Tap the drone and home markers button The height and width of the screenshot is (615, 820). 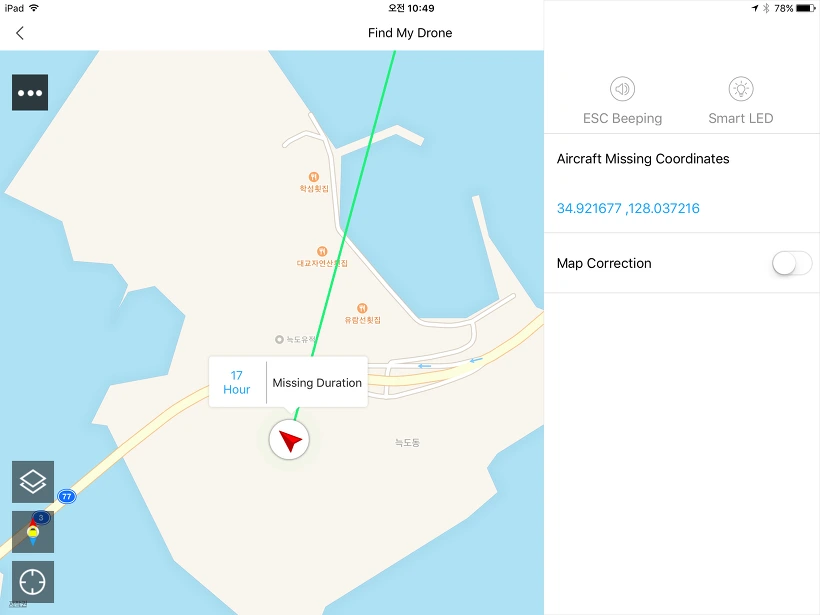point(33,532)
